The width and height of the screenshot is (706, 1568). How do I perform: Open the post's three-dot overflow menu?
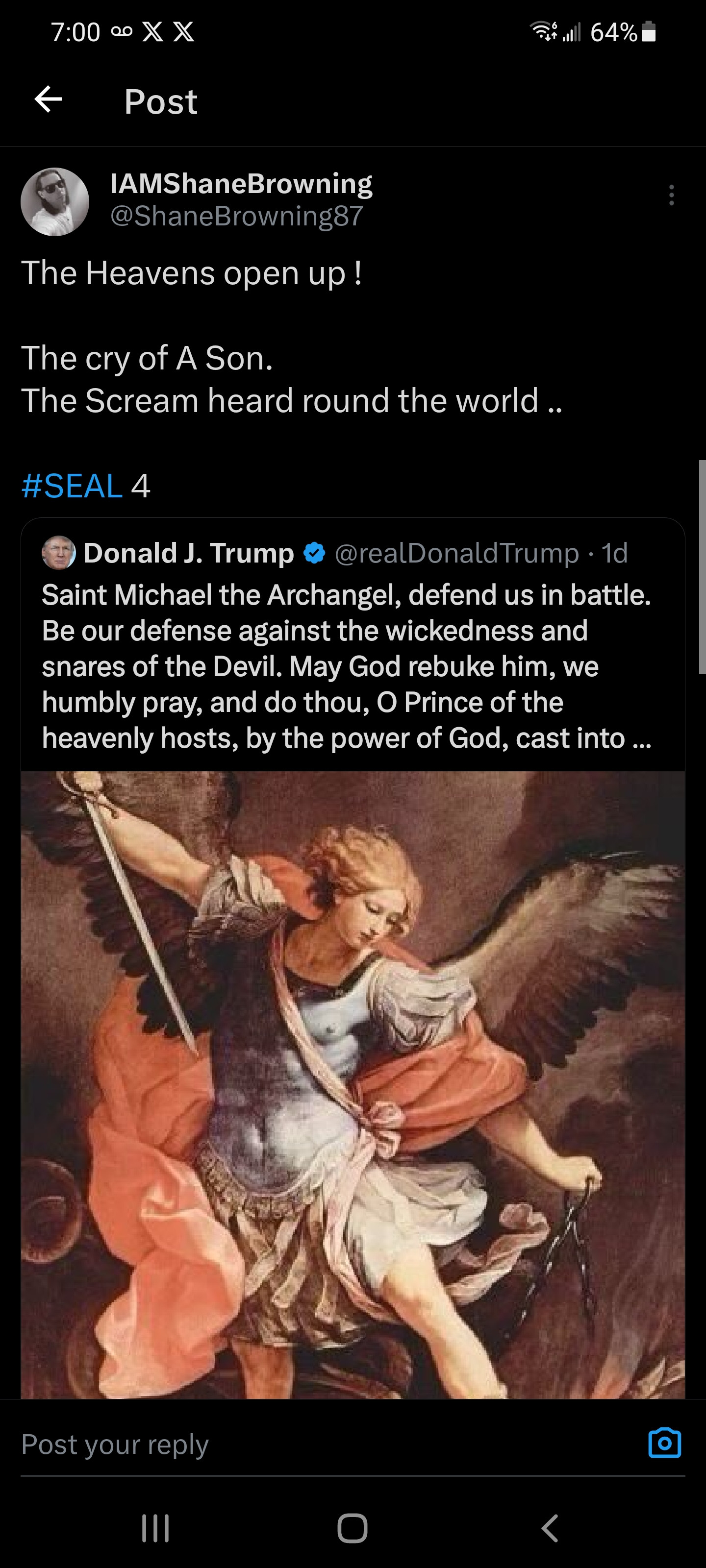pos(671,195)
